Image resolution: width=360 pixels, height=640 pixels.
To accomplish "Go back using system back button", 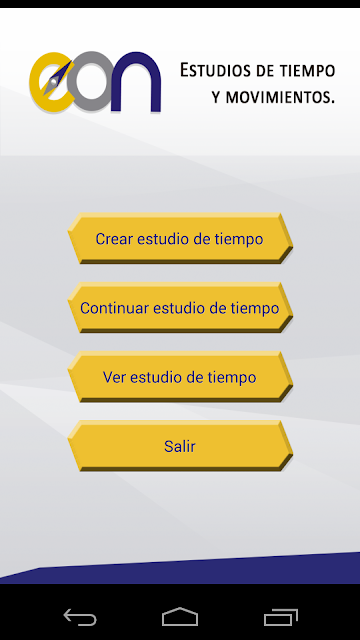I will 80,617.
